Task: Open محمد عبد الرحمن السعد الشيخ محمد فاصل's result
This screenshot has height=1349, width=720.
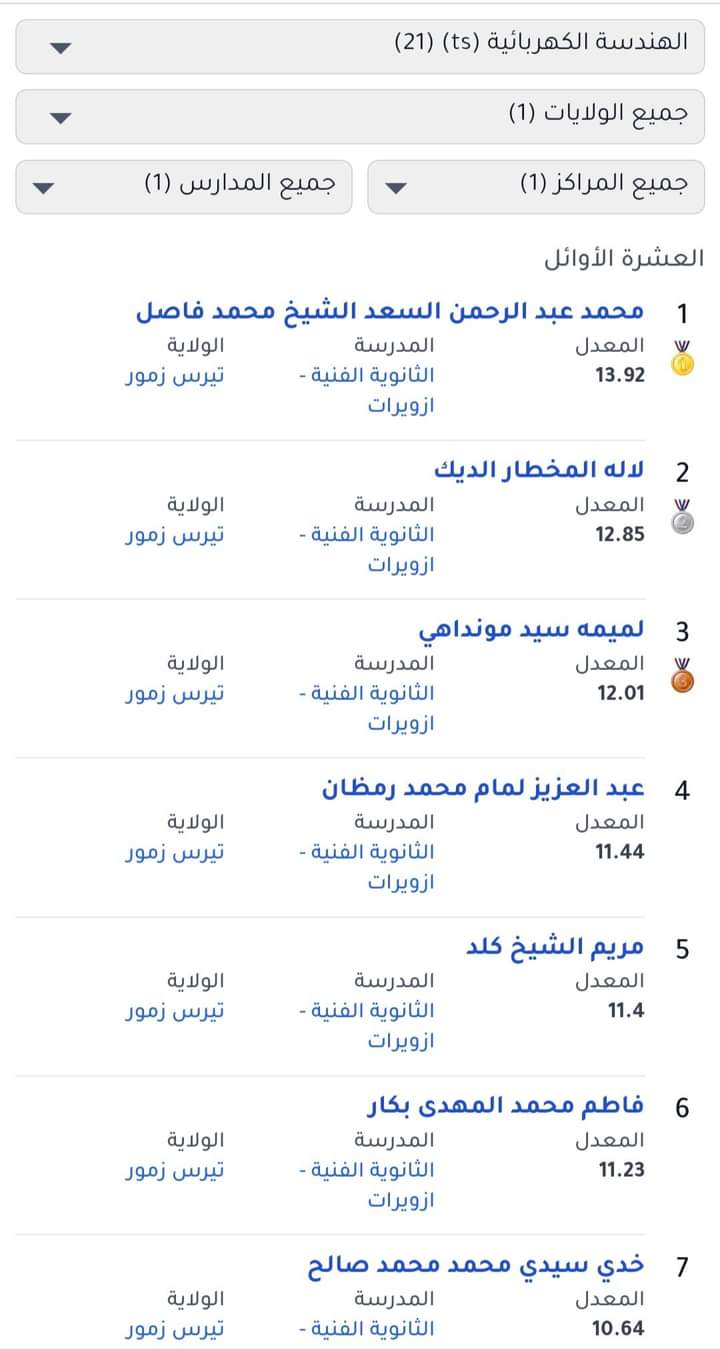Action: tap(390, 313)
